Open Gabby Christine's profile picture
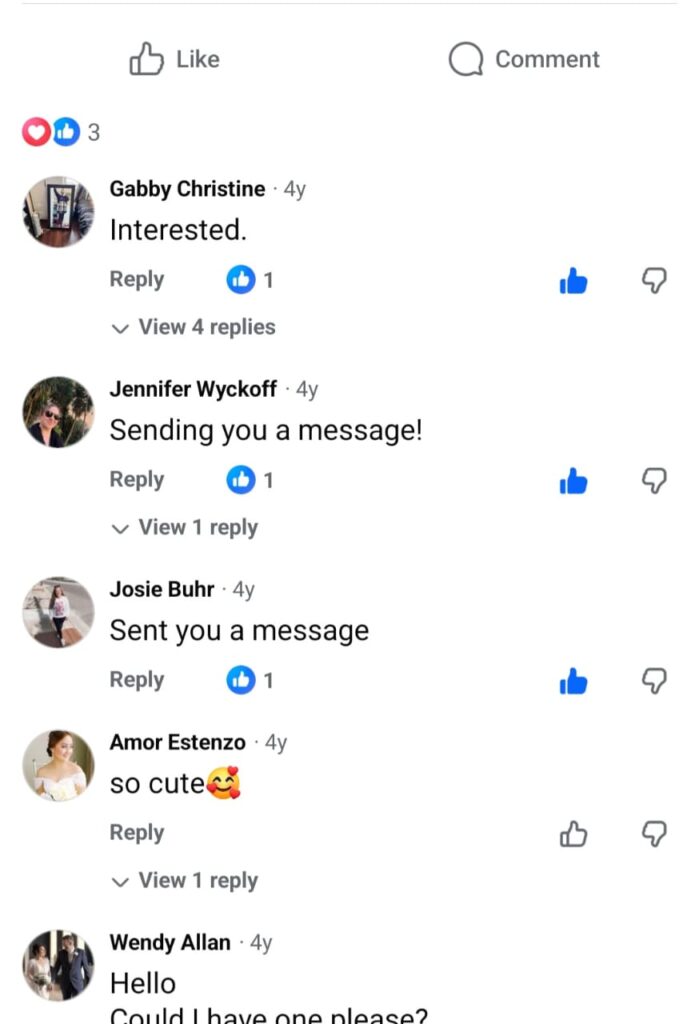 coord(59,212)
